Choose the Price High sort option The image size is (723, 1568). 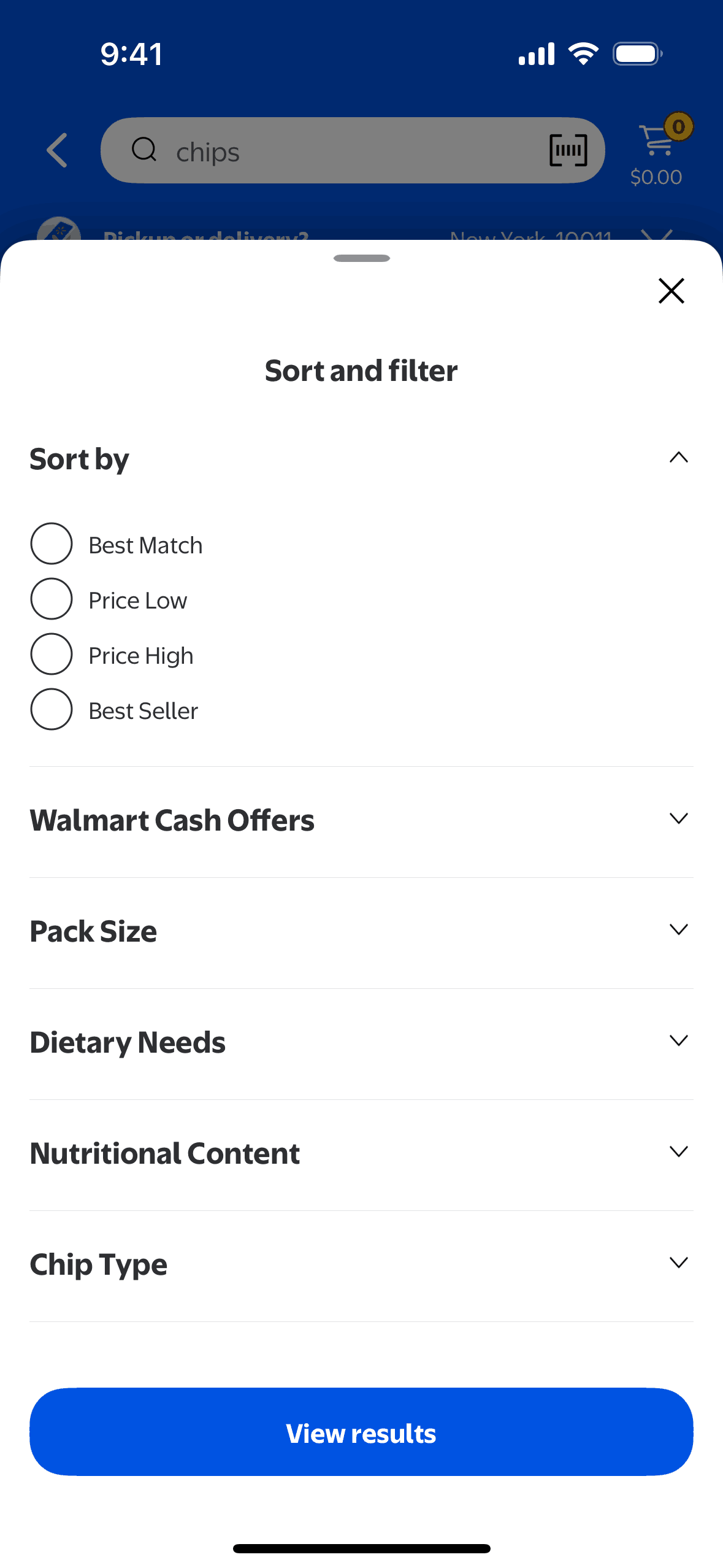(52, 655)
